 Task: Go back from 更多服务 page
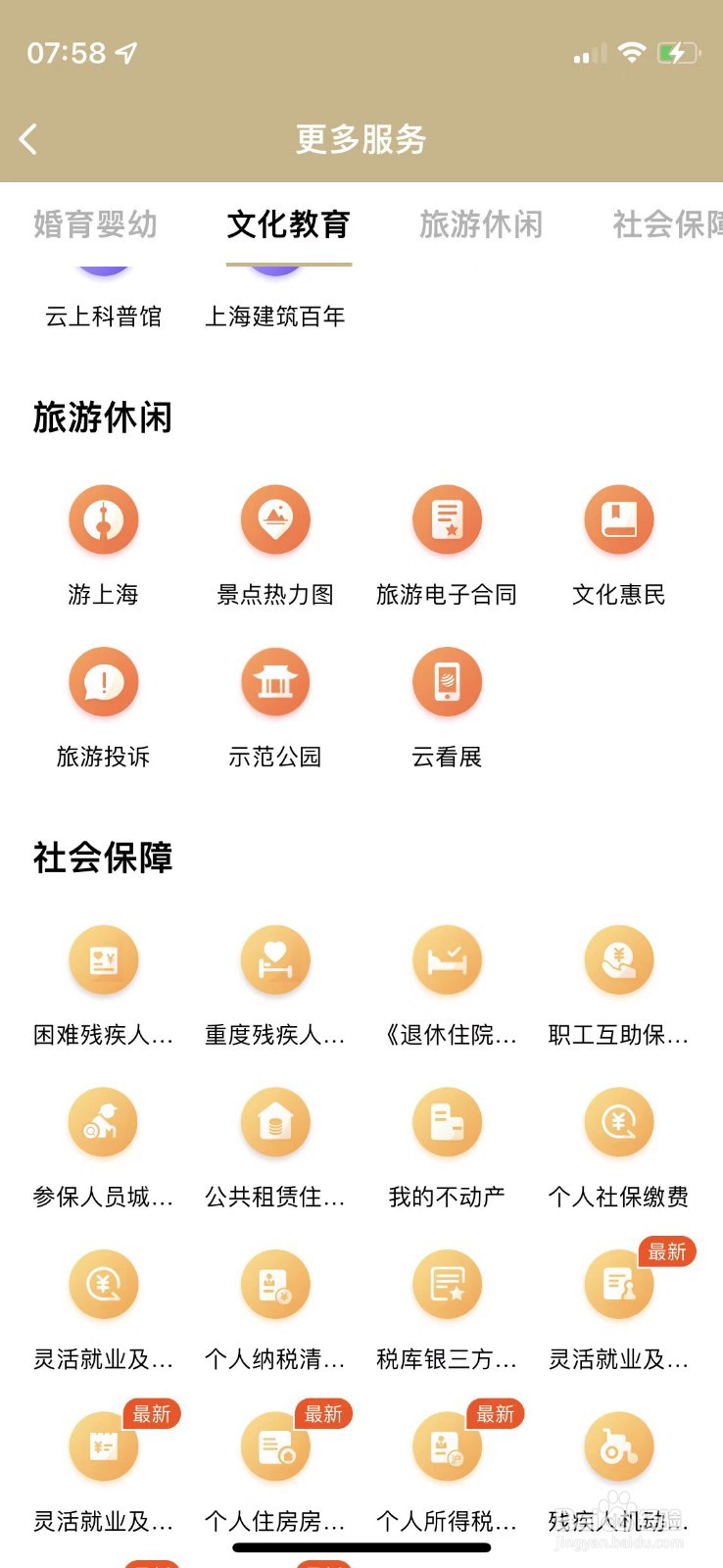tap(28, 139)
